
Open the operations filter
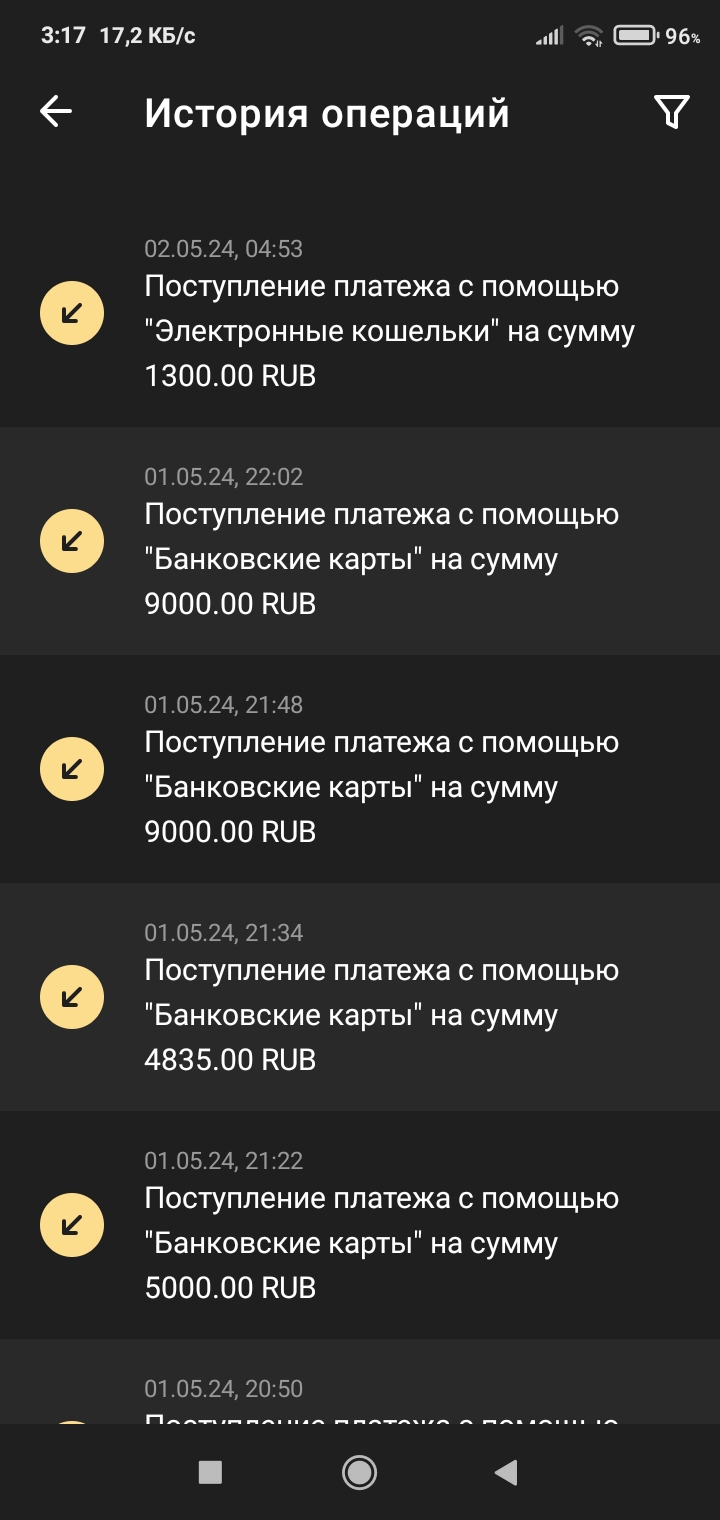[672, 112]
